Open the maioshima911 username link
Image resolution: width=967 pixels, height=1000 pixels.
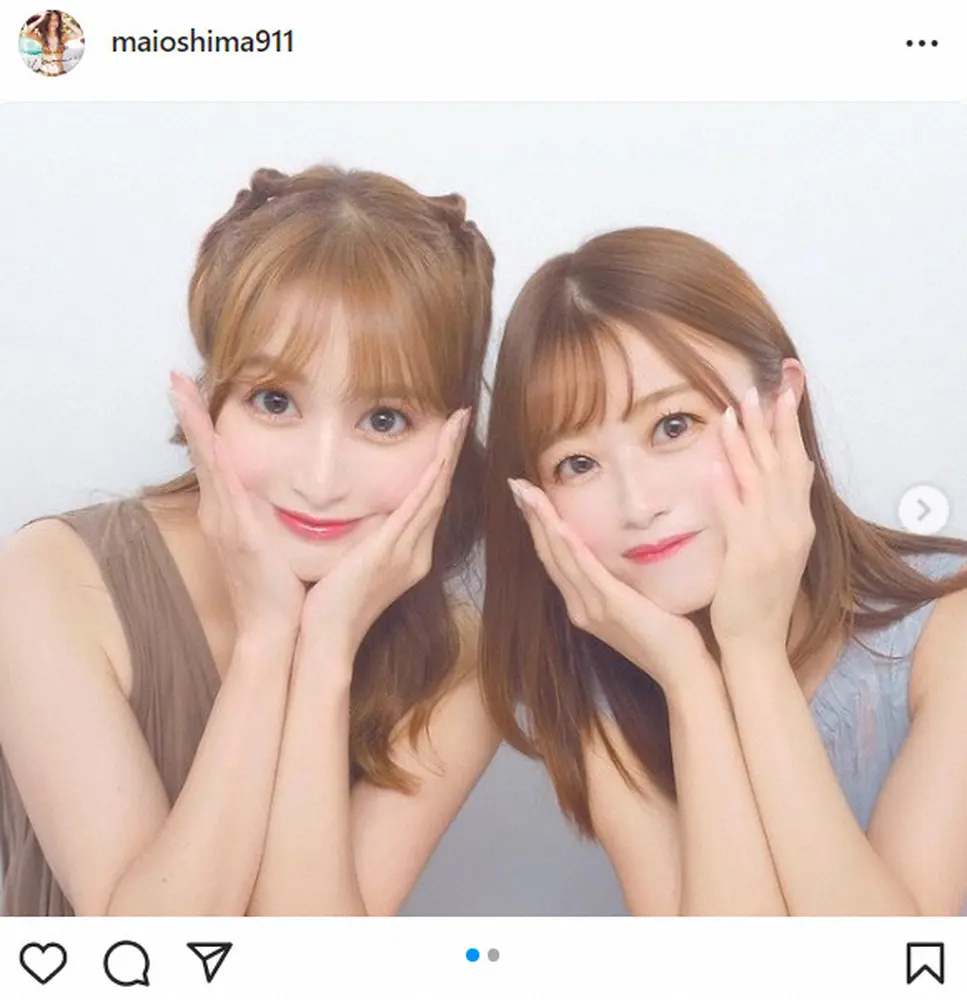point(202,42)
